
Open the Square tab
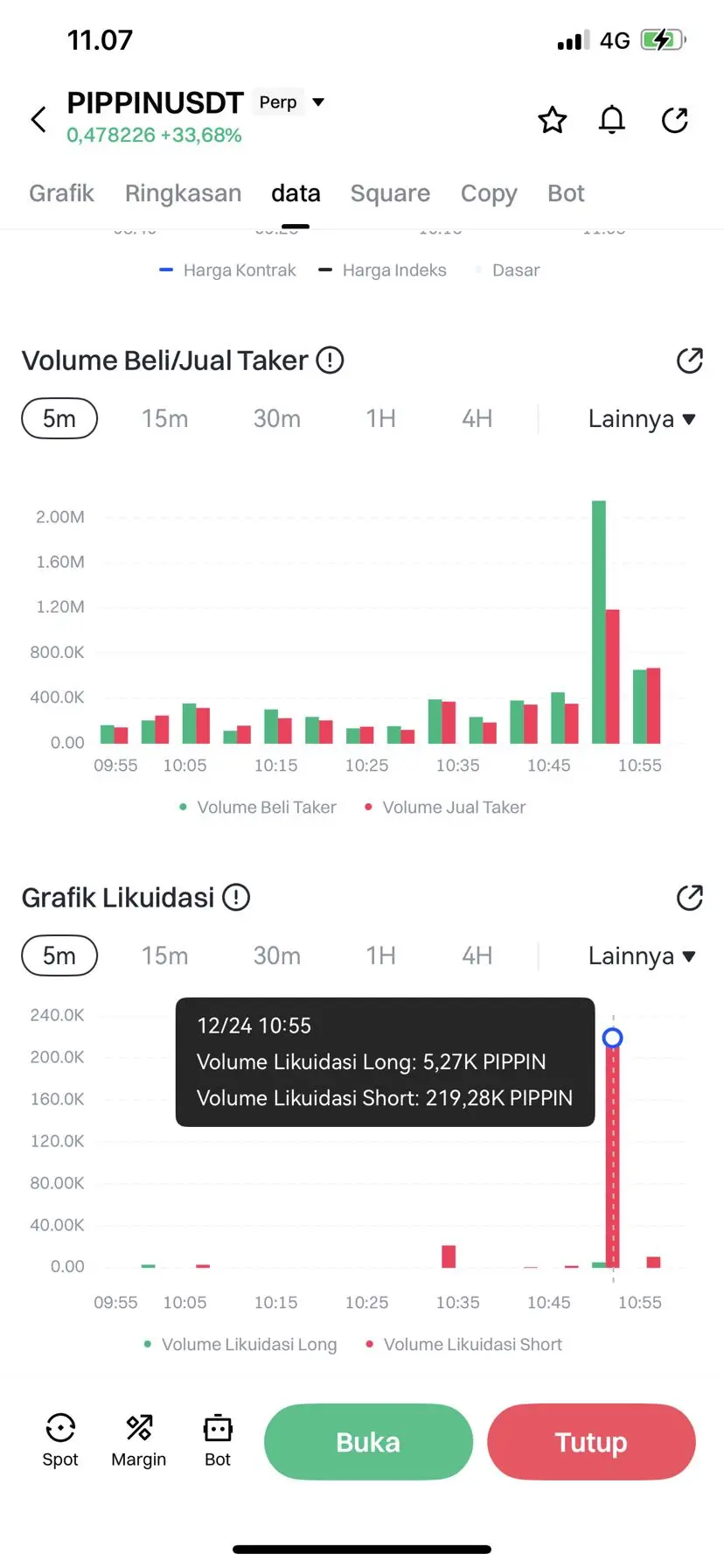[390, 193]
